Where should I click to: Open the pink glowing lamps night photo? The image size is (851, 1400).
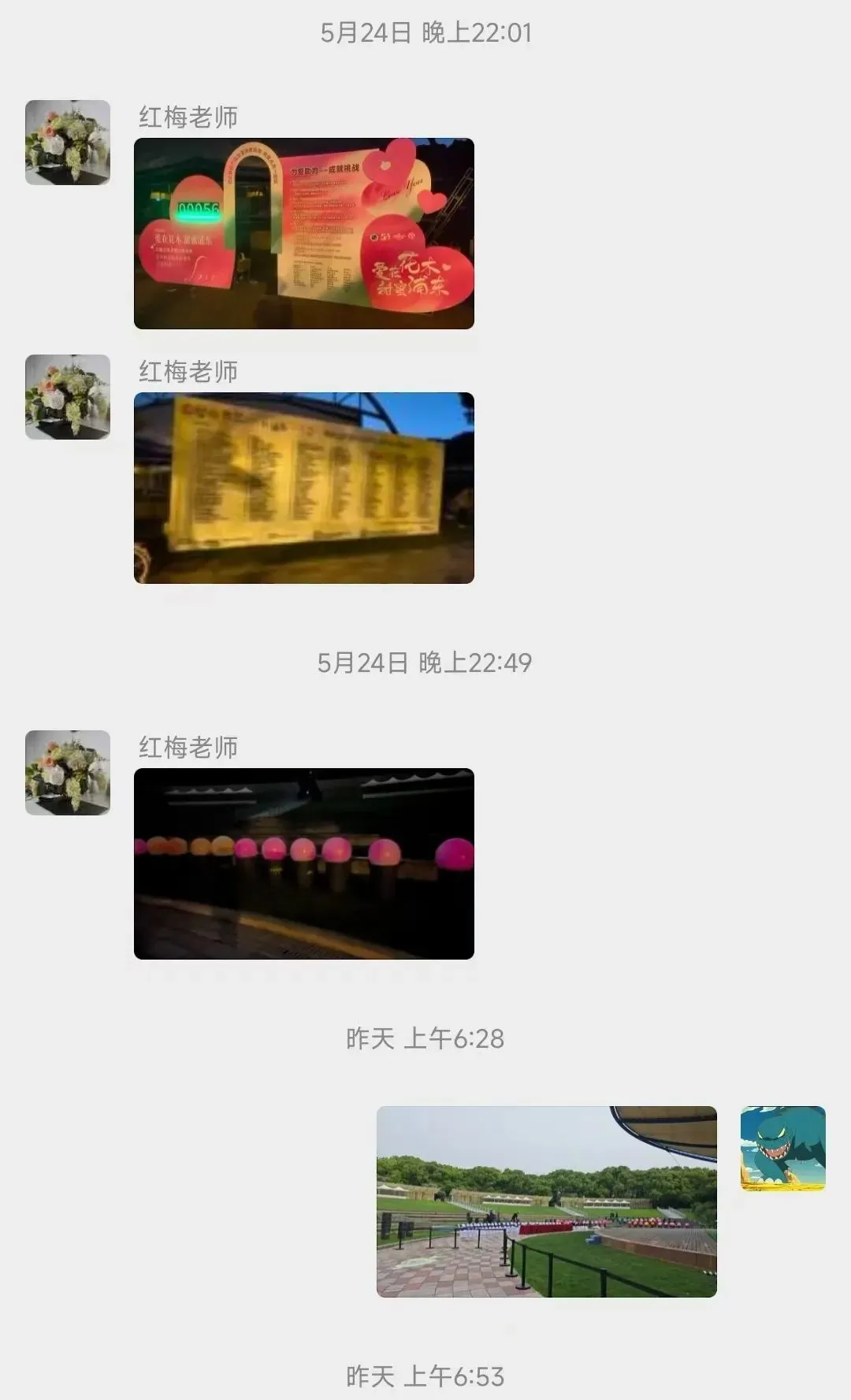click(x=303, y=863)
